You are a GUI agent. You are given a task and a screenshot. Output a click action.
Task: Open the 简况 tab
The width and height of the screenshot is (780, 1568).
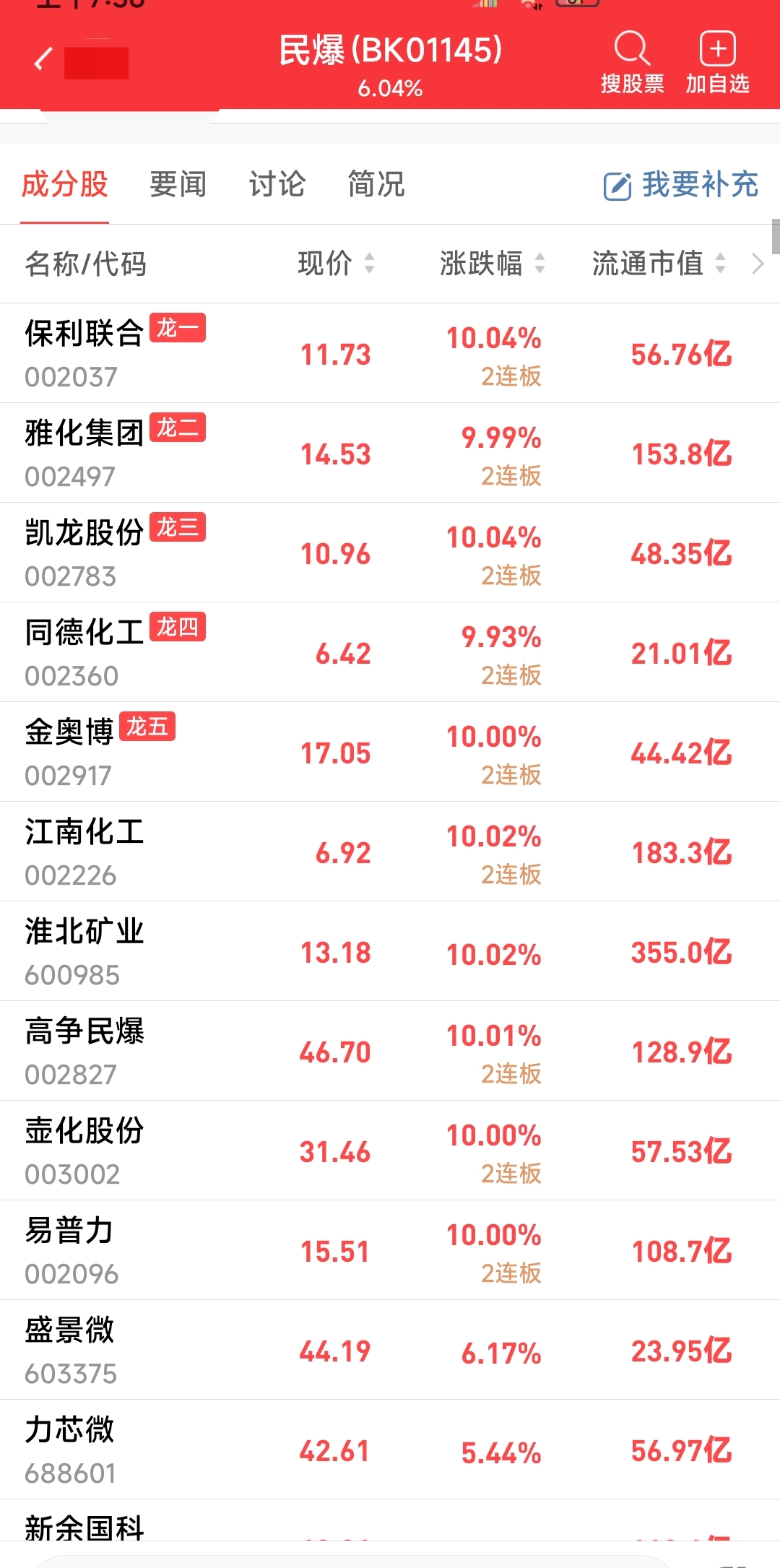pyautogui.click(x=376, y=184)
